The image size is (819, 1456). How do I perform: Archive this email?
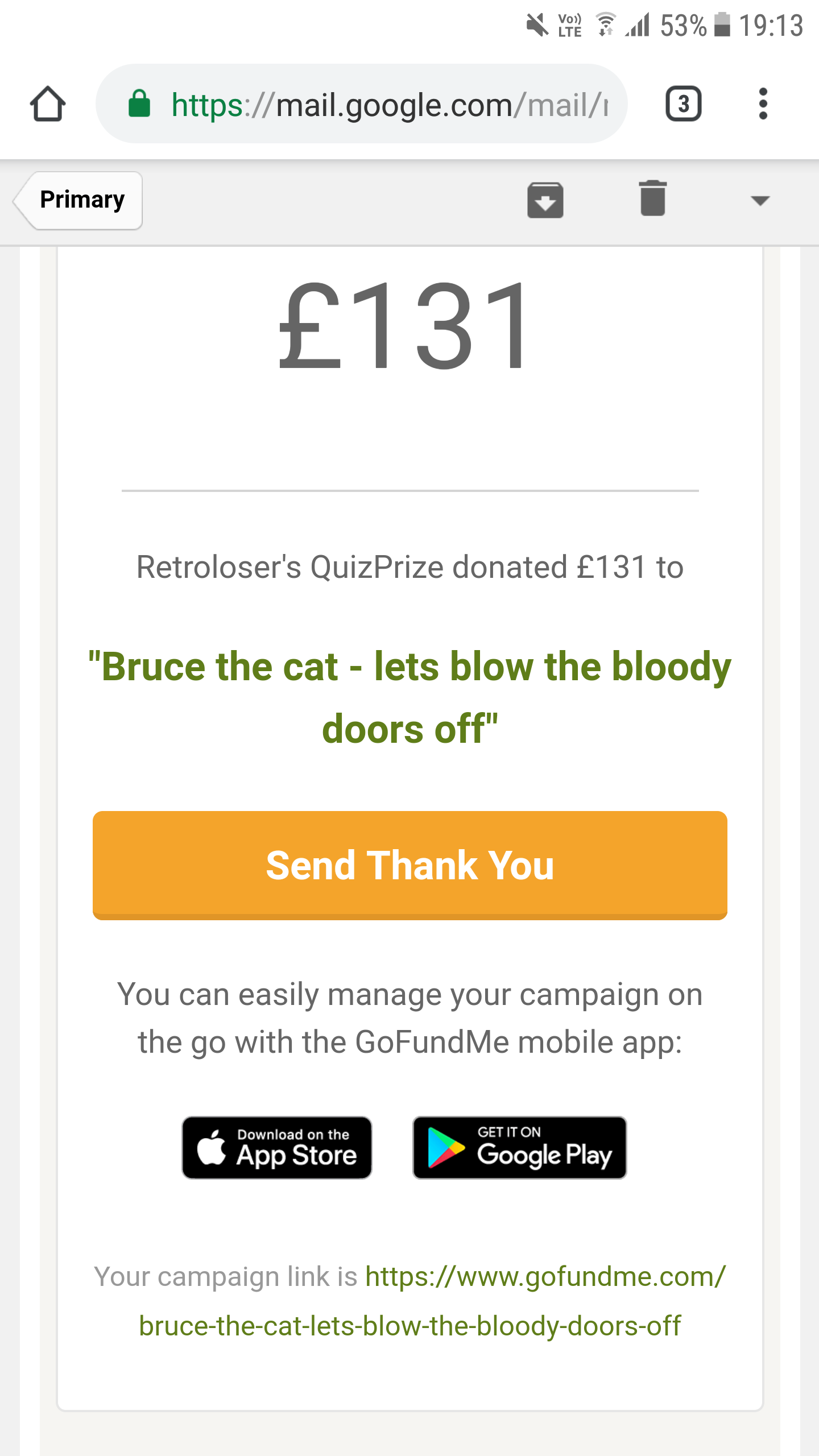pos(545,200)
